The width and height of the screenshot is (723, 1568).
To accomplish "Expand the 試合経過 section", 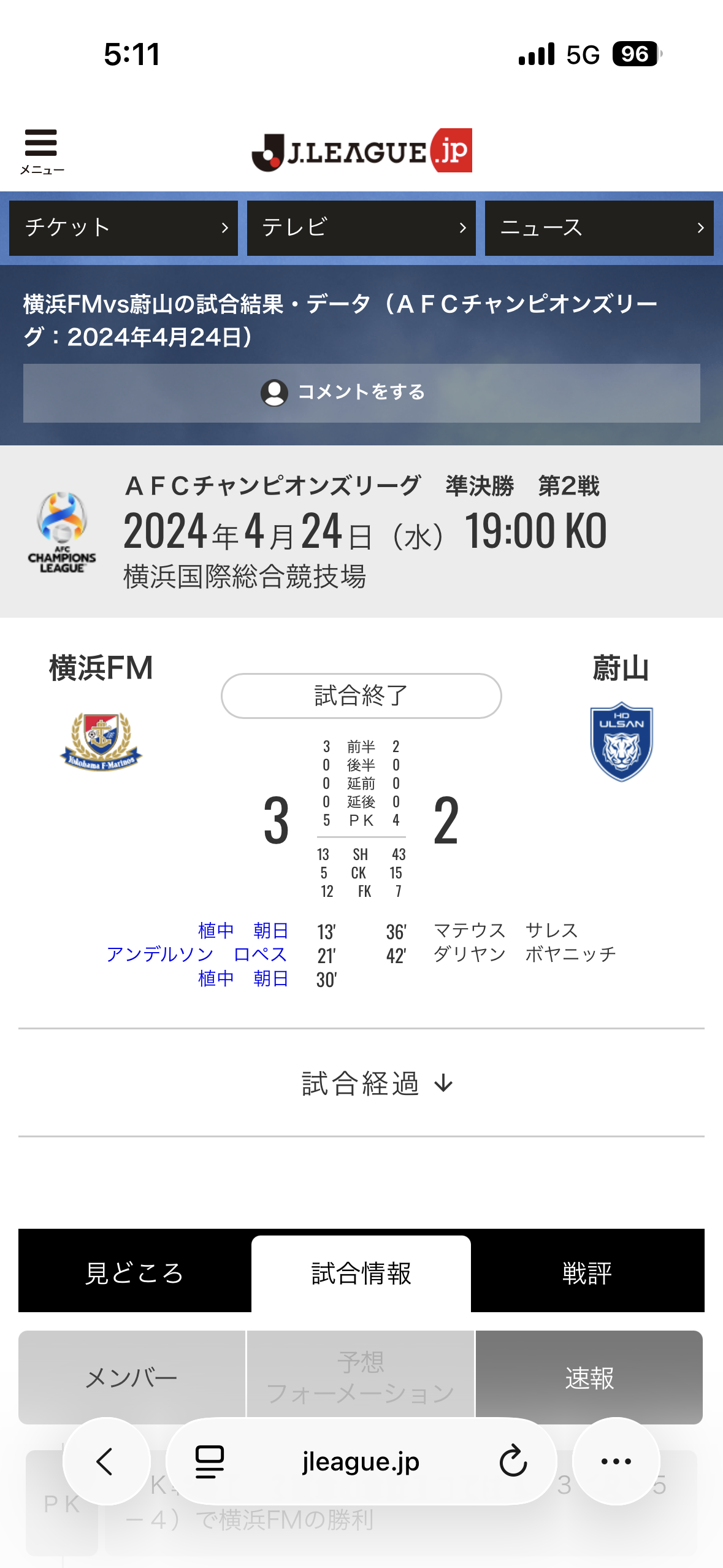I will coord(376,1083).
